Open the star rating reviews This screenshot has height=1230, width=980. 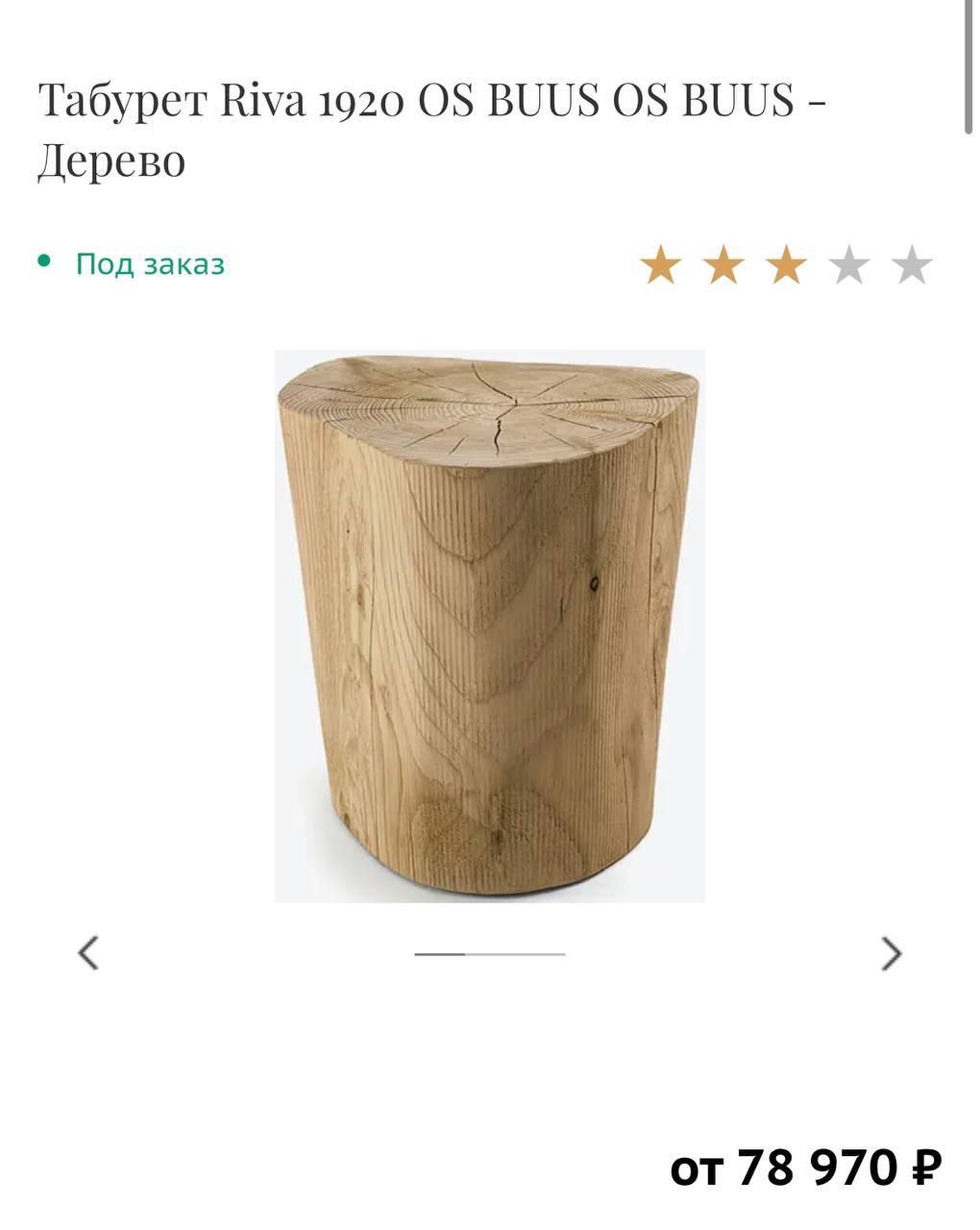coord(785,265)
